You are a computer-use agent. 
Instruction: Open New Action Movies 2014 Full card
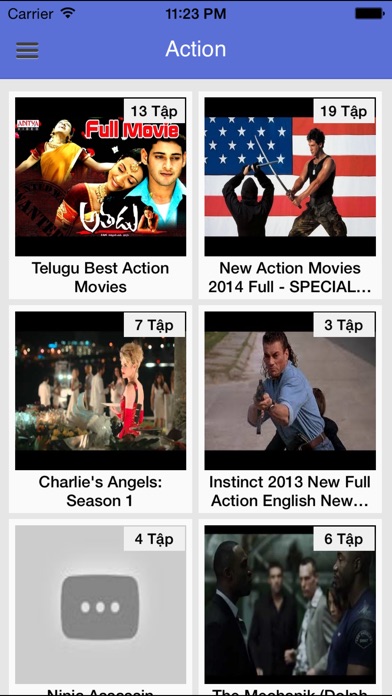point(290,195)
